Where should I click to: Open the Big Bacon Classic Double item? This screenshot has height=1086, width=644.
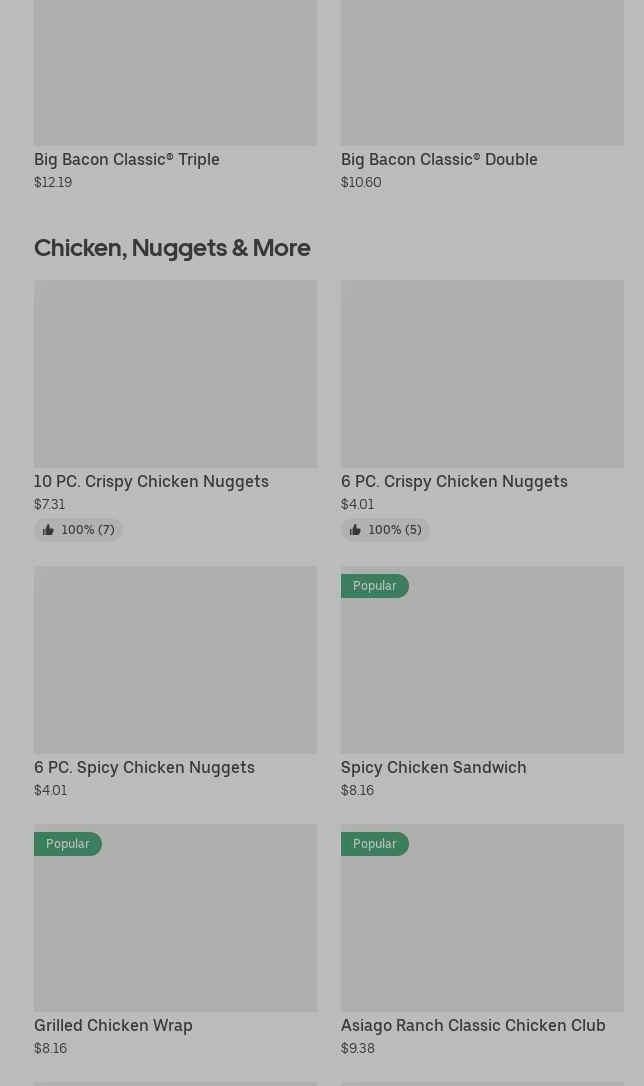pos(482,95)
